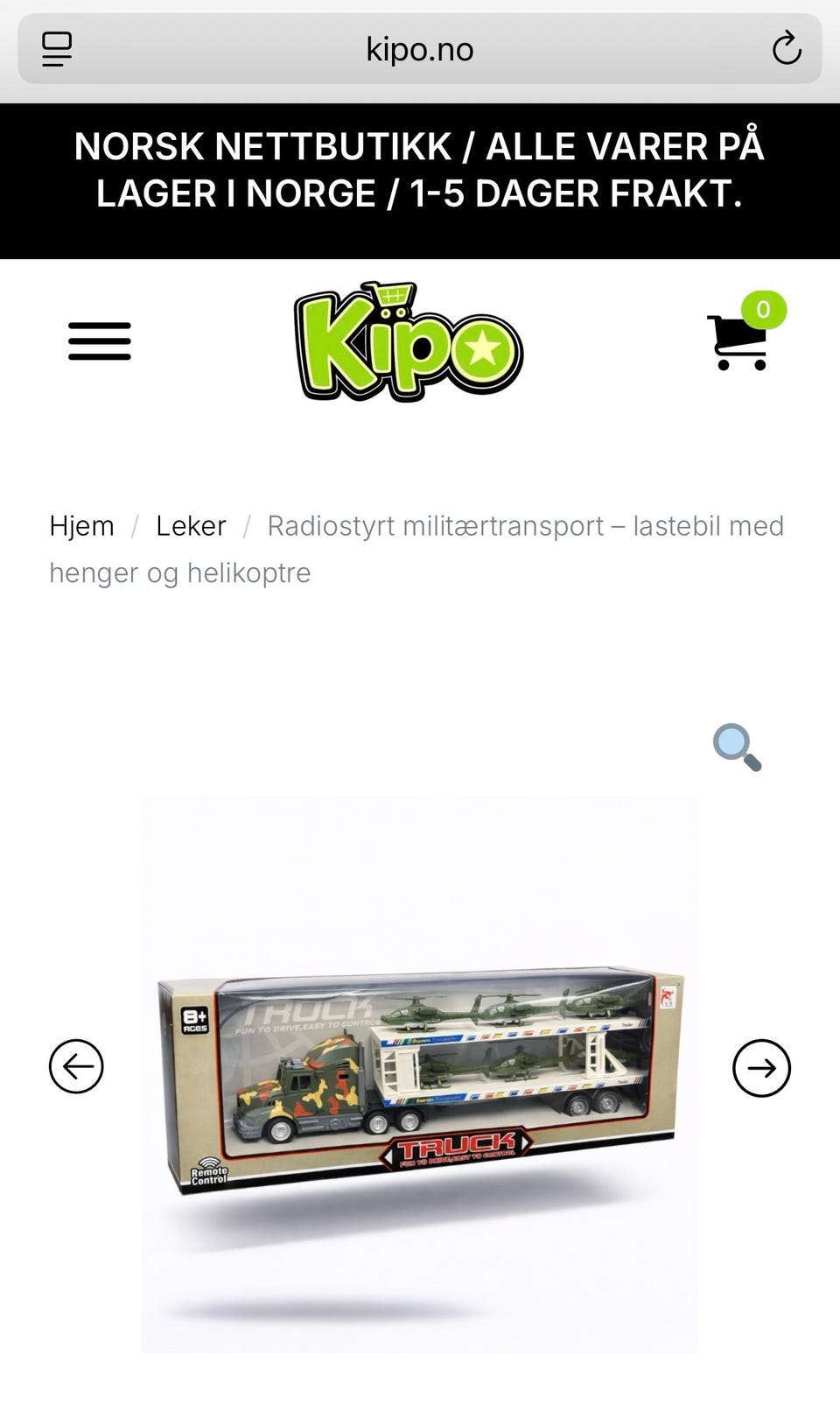Screen dimensions: 840x1412
Task: Expand the cart item count badge
Action: tap(763, 309)
